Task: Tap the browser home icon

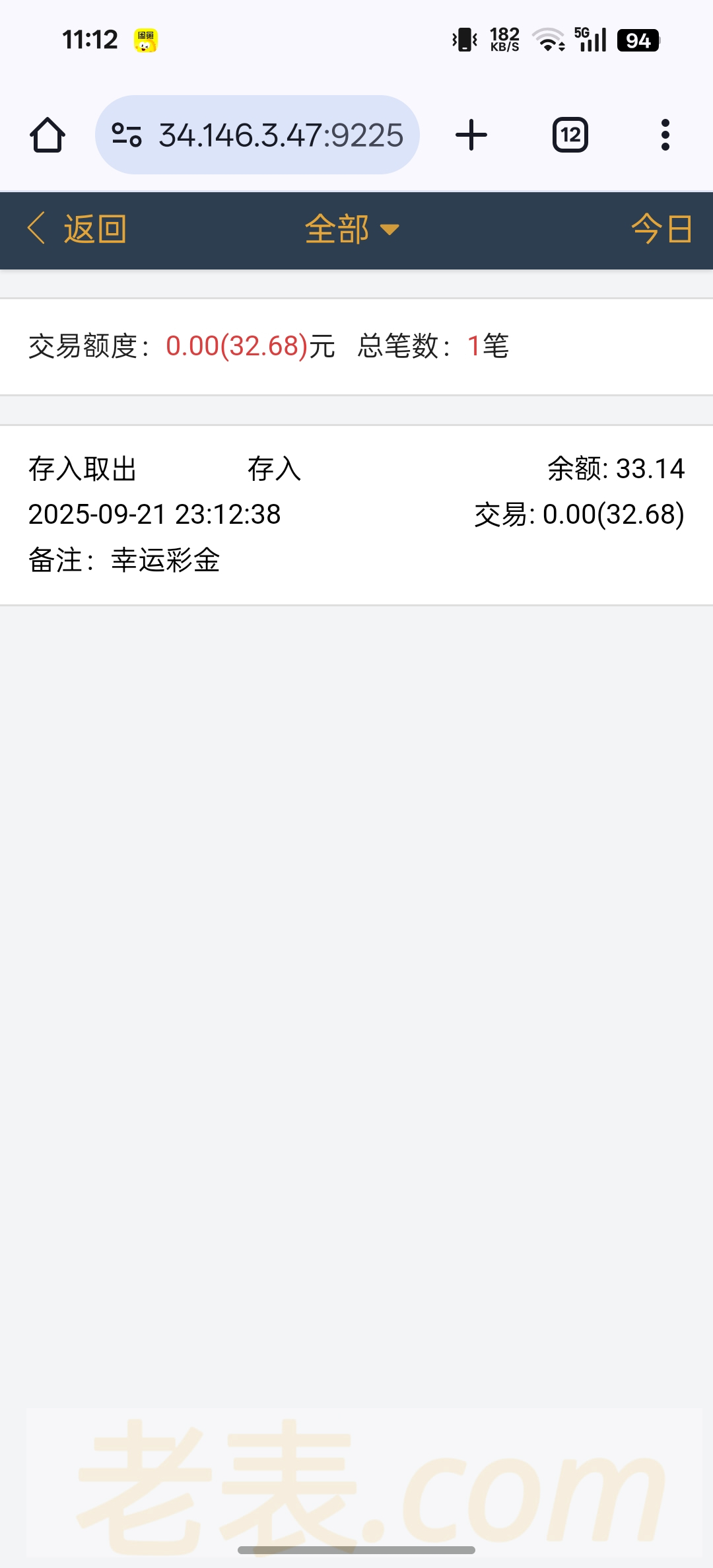Action: pyautogui.click(x=48, y=135)
